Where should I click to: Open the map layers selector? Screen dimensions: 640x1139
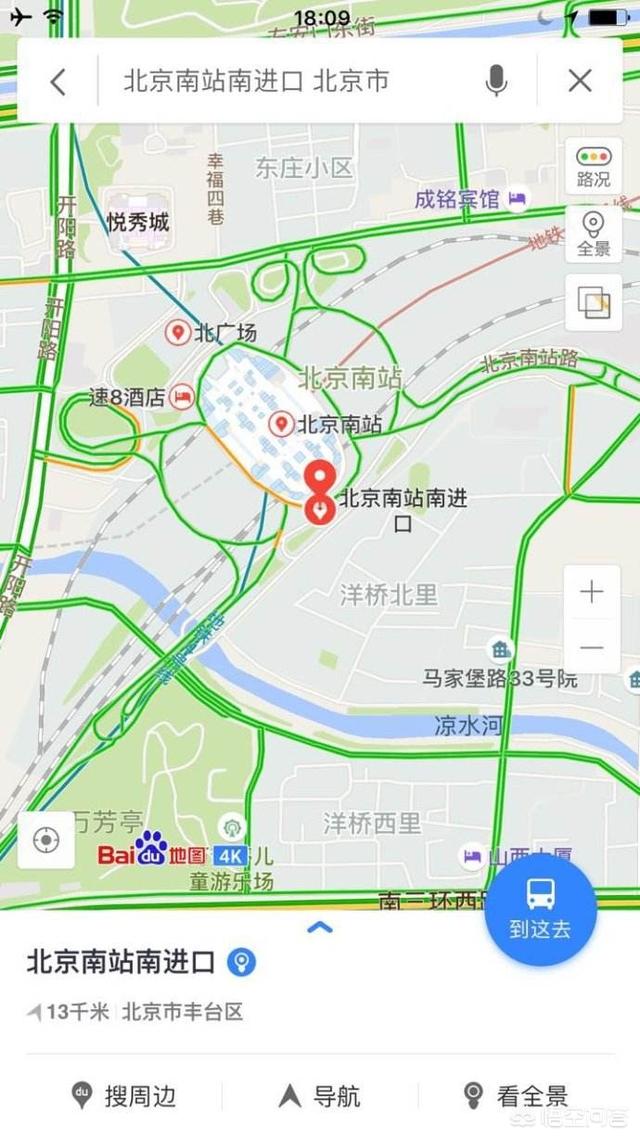click(593, 302)
